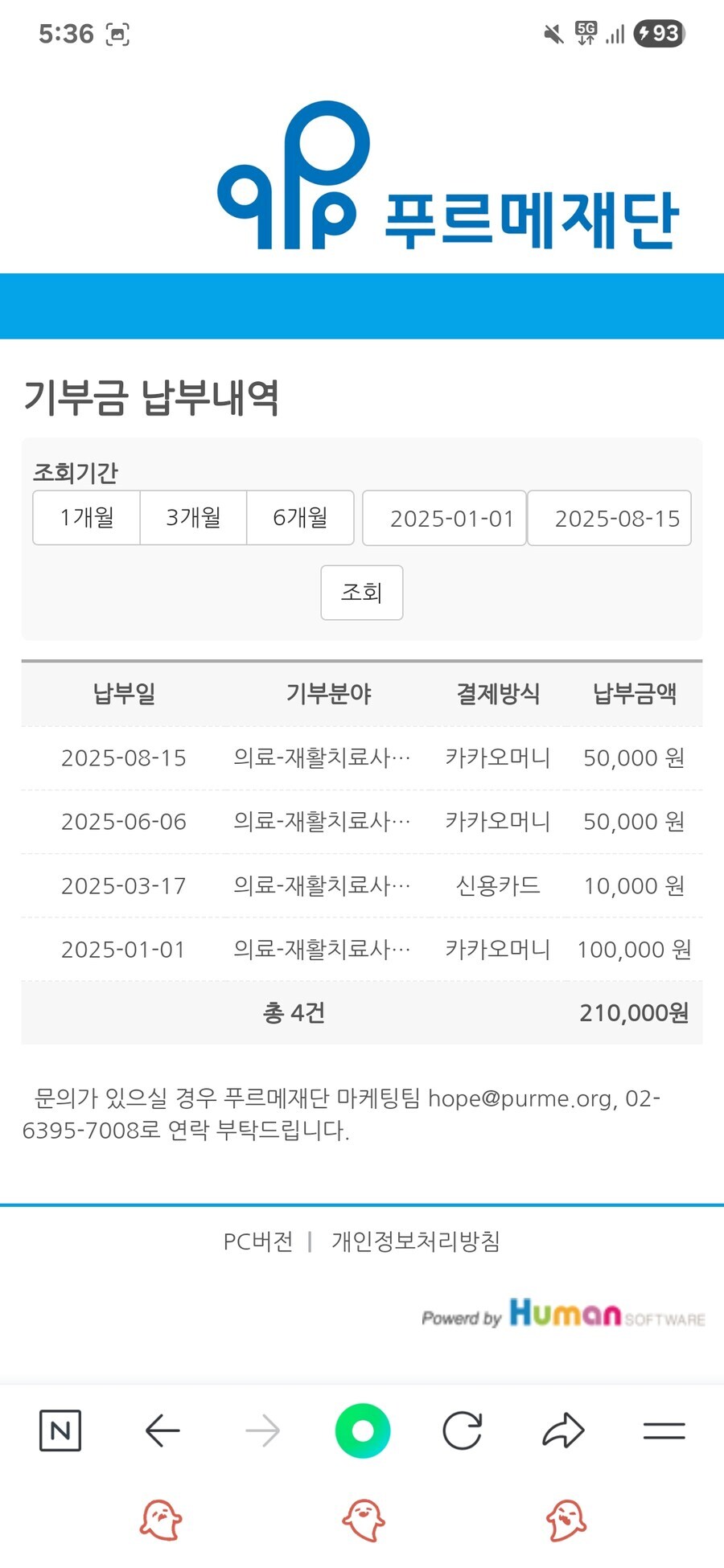Reload the page with the refresh icon
Viewport: 724px width, 1568px height.
[x=463, y=1430]
